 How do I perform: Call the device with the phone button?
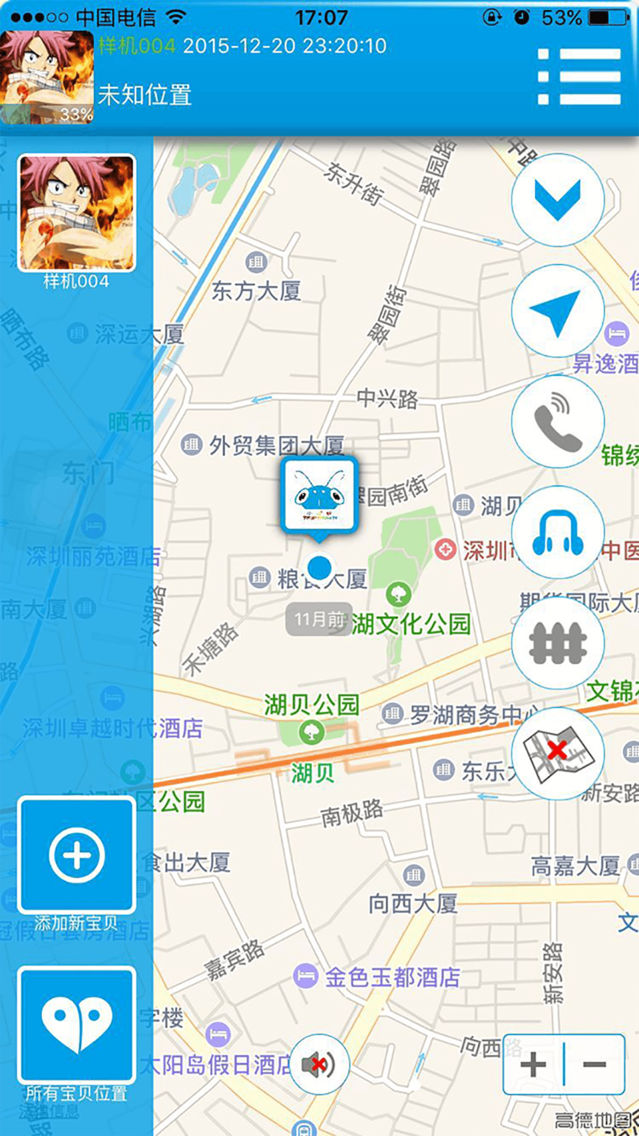[558, 422]
